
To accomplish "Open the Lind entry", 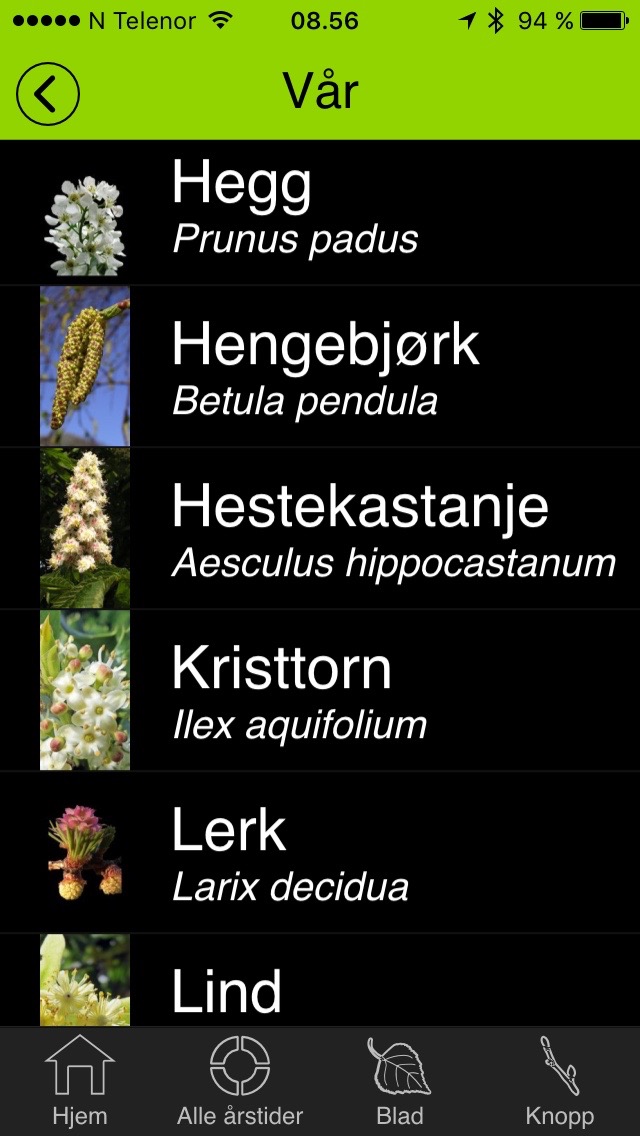I will click(x=320, y=980).
